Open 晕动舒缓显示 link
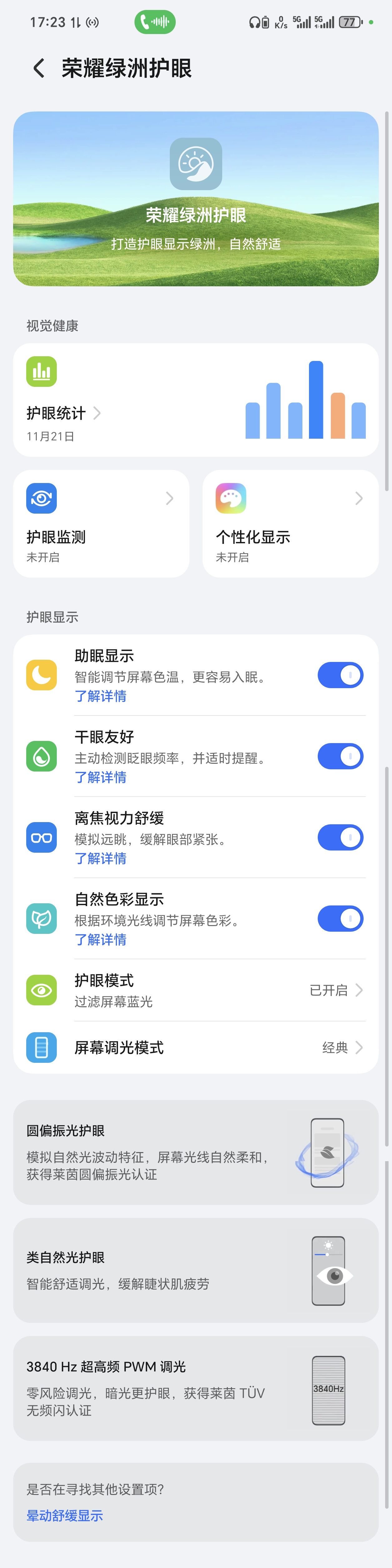 point(65,1516)
